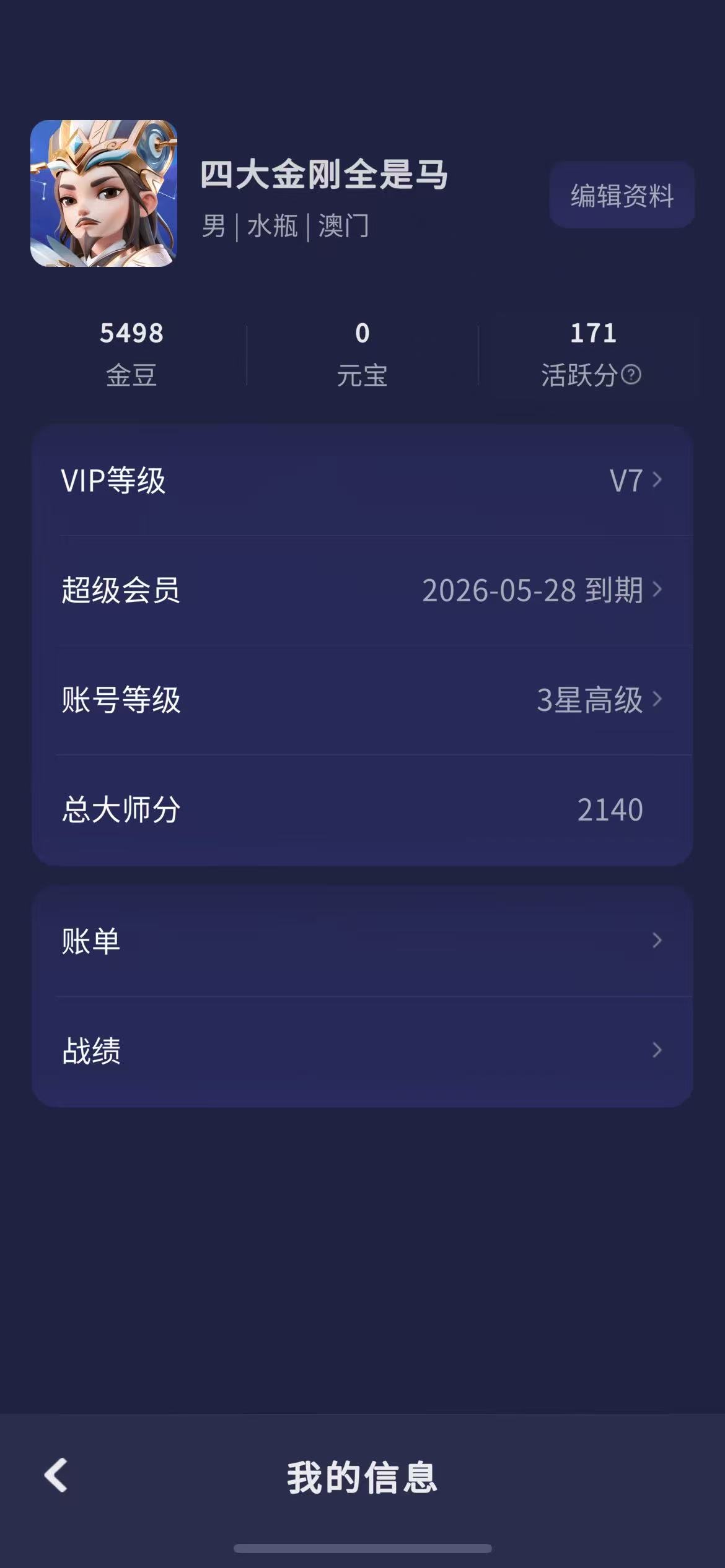Tap the help icon beside 活跃分
This screenshot has height=1568, width=725.
coord(631,375)
